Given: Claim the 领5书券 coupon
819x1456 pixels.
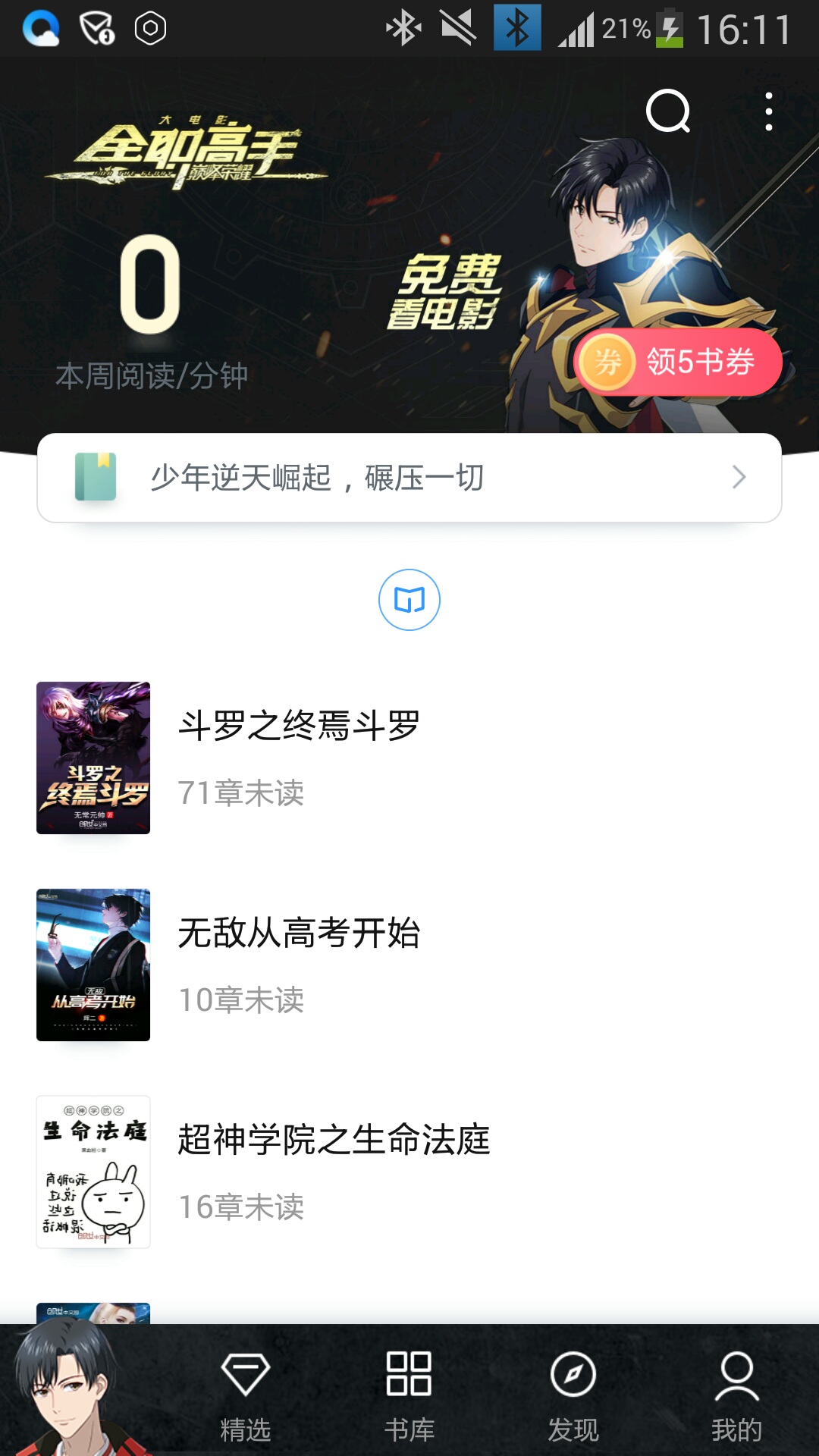Looking at the screenshot, I should pos(679,362).
